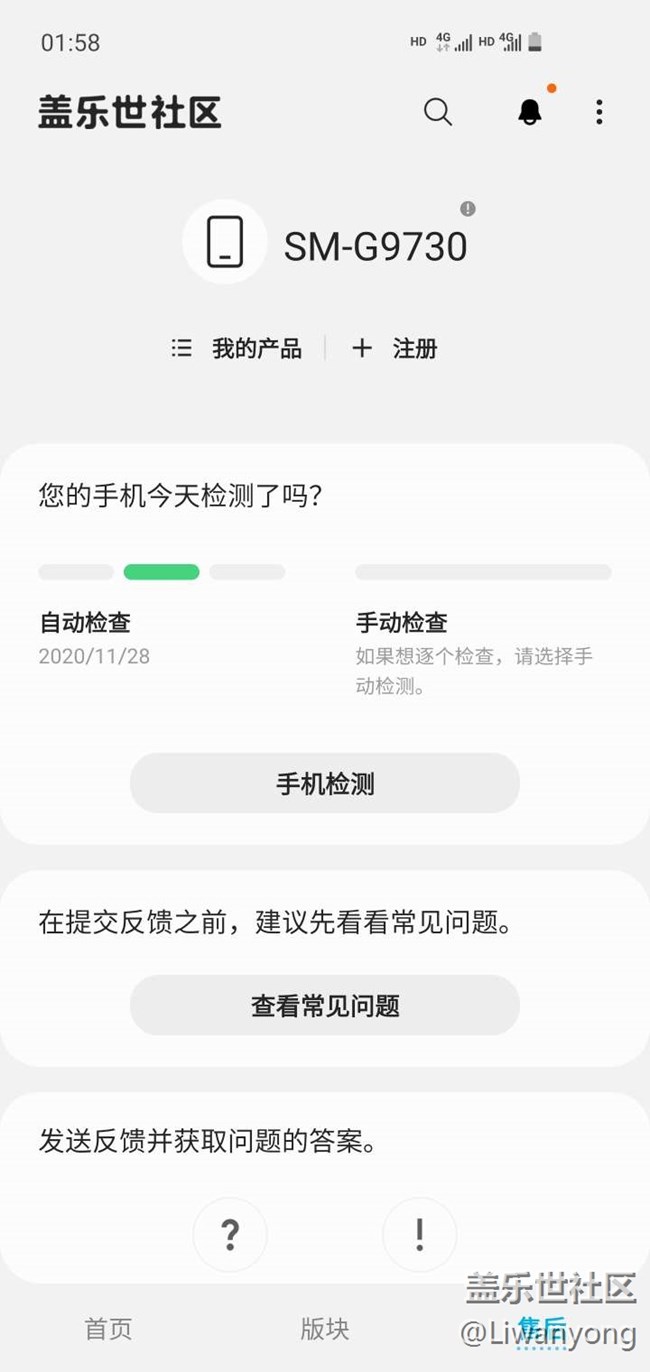Switch to the 版块 tab
The width and height of the screenshot is (650, 1372).
(x=325, y=1329)
